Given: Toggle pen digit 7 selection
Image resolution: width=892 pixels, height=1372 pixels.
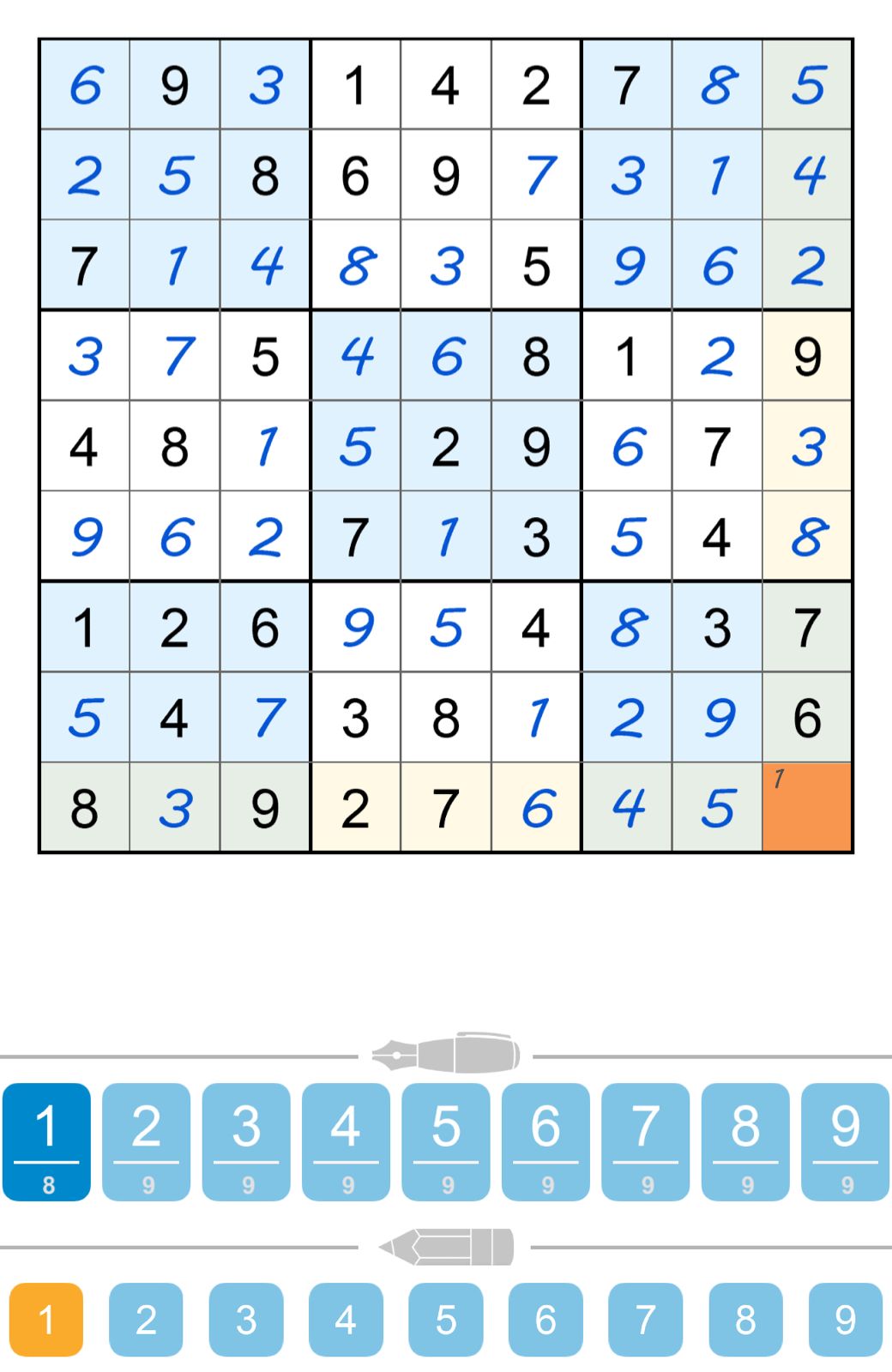Looking at the screenshot, I should tap(645, 1140).
